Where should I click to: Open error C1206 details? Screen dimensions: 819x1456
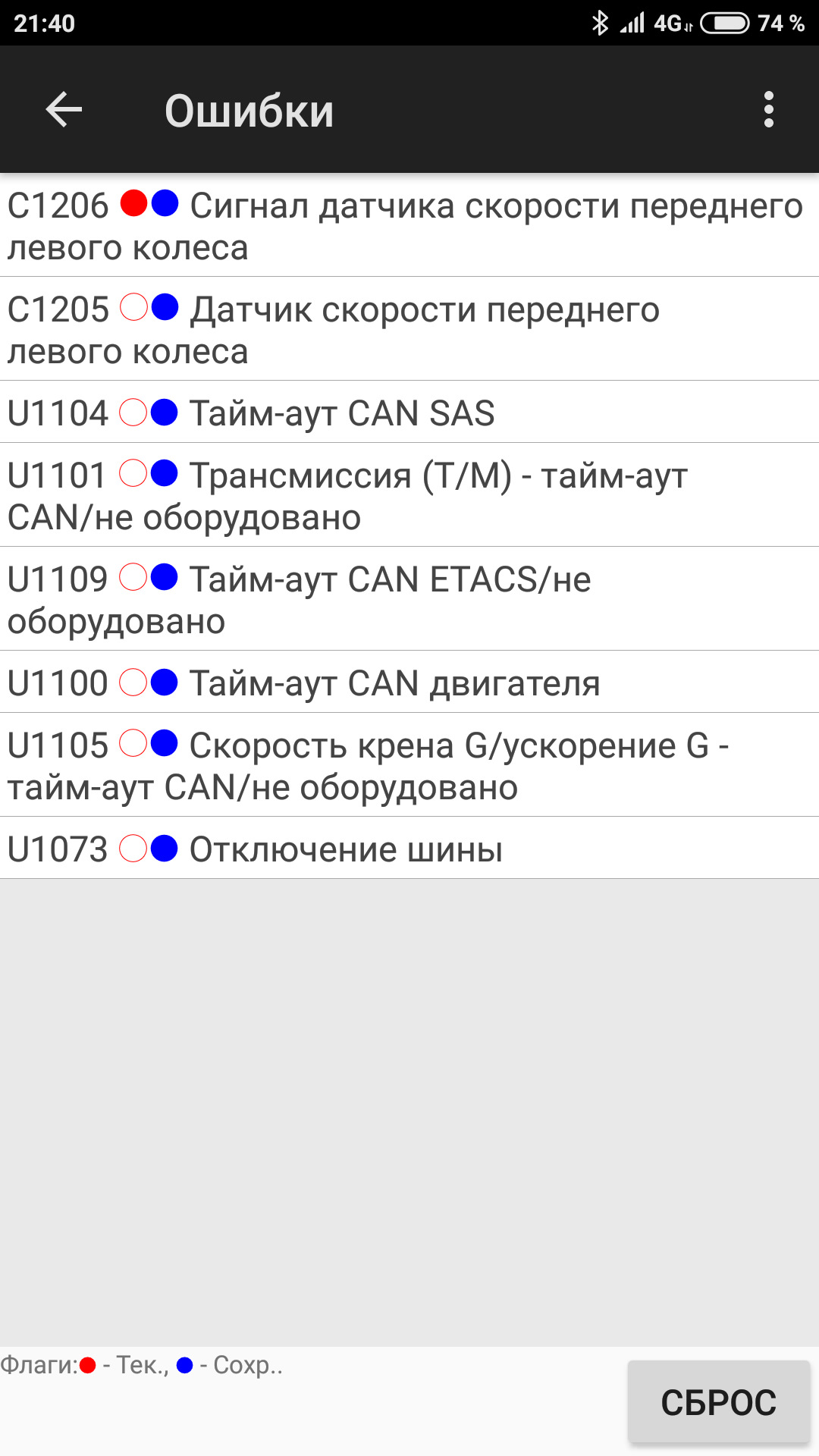point(409,226)
